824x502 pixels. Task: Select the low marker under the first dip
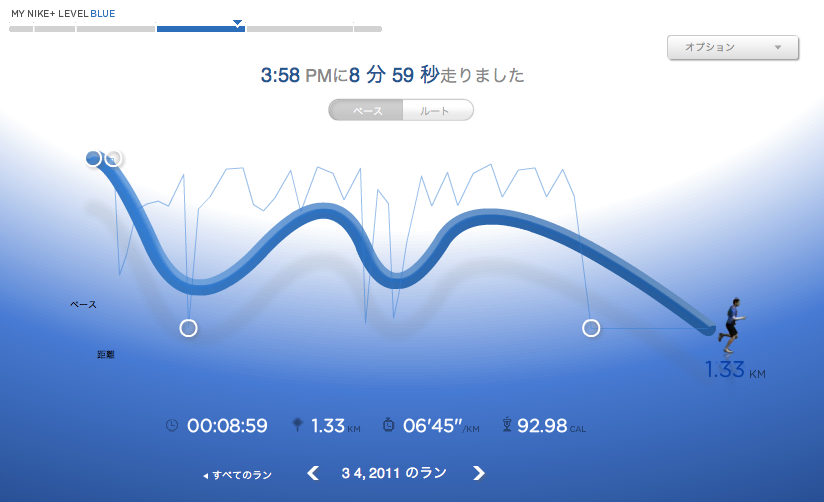click(188, 328)
